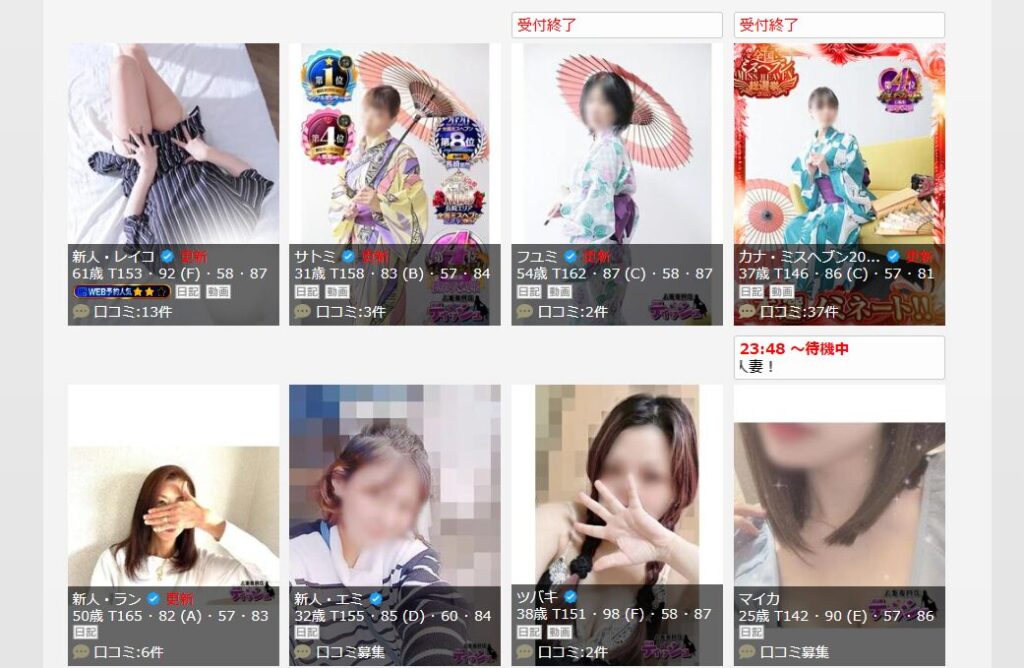Open the 日記 tag under マイカ
Viewport: 1024px width, 668px height.
pyautogui.click(x=751, y=632)
